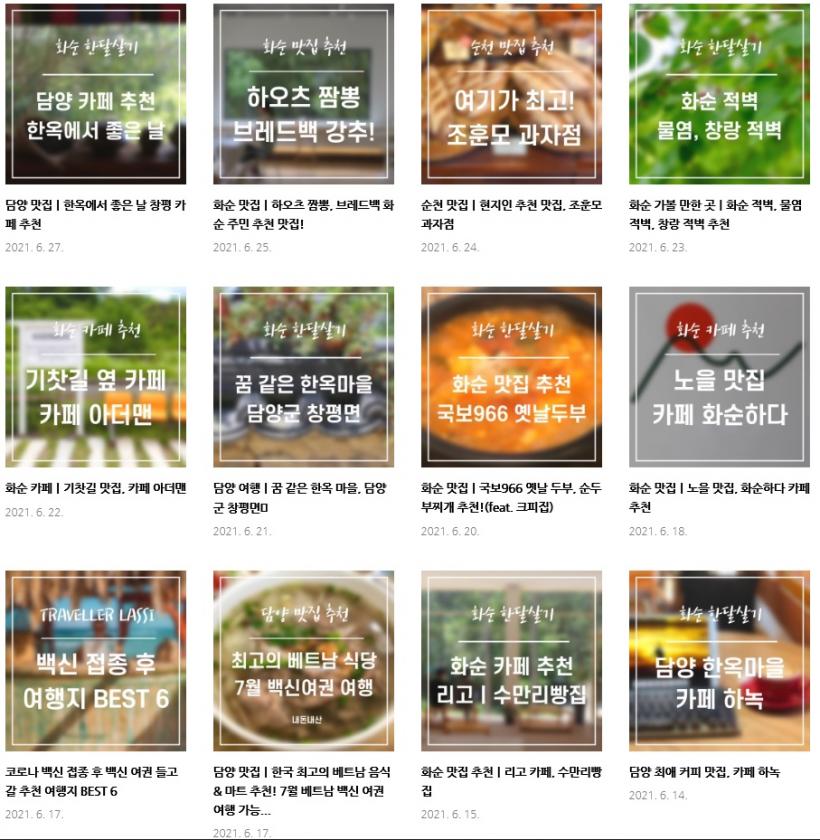This screenshot has height=840, width=820.
Task: View the 조훈모 과자점 post
Action: coord(511,94)
